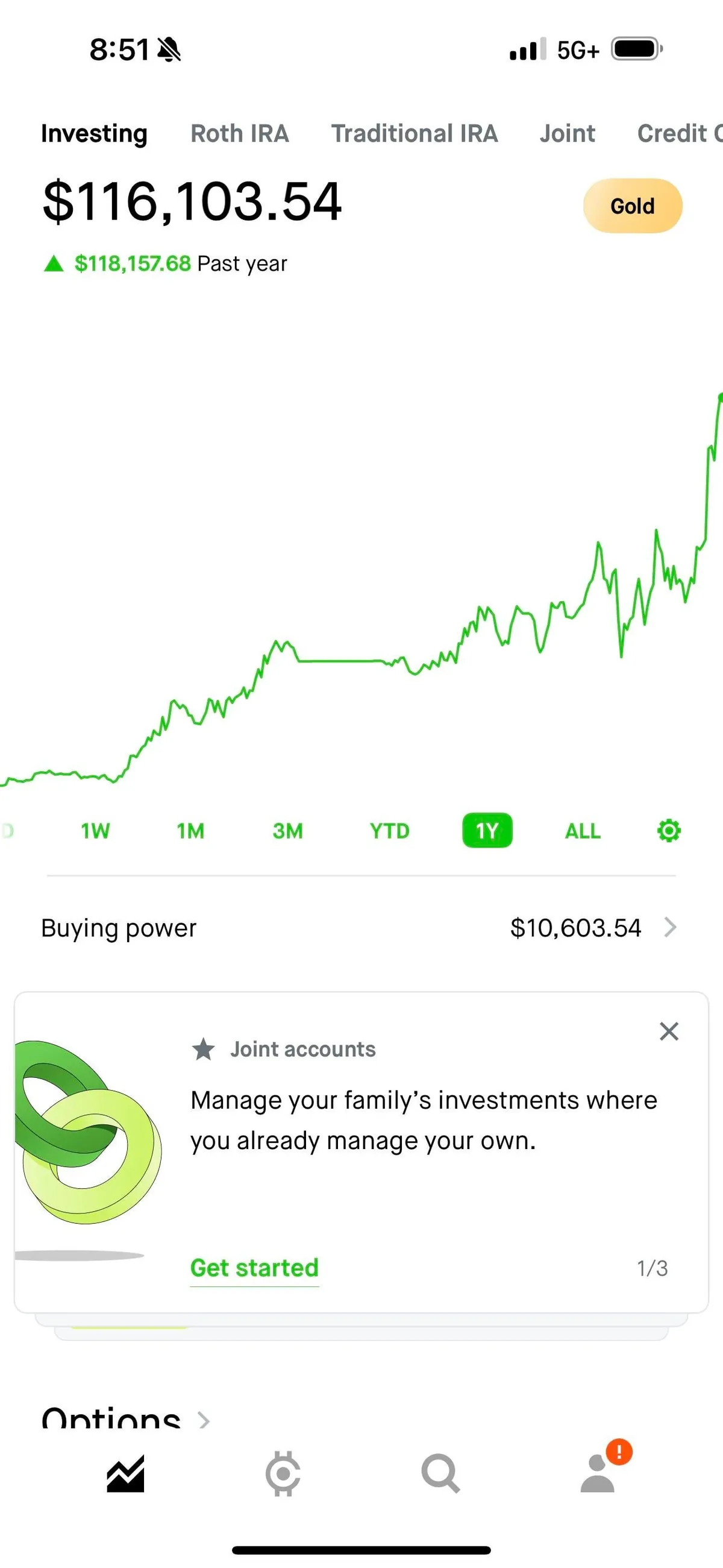Open the chart display settings gear

point(668,830)
